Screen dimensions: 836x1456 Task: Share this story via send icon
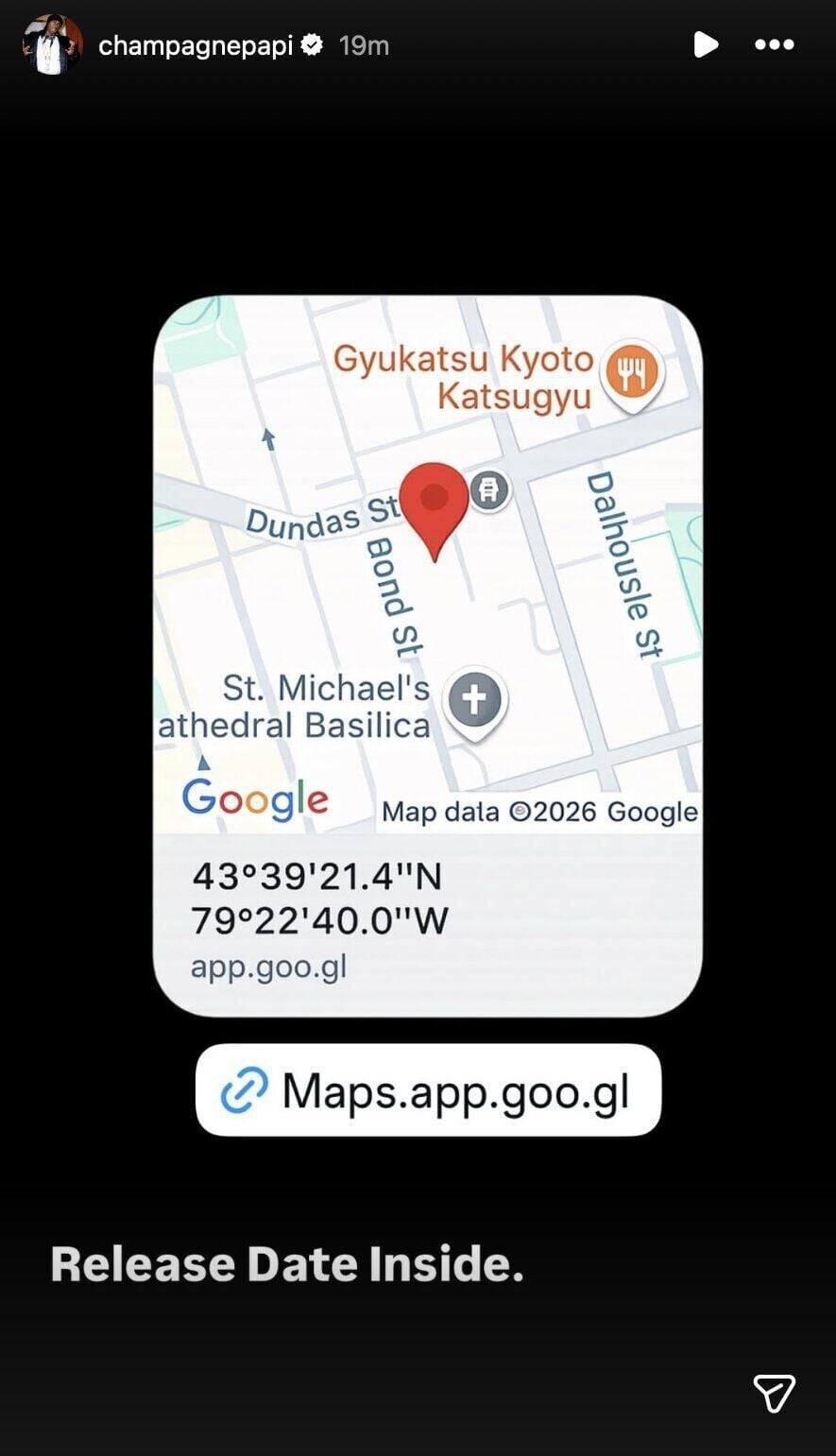click(x=774, y=1393)
